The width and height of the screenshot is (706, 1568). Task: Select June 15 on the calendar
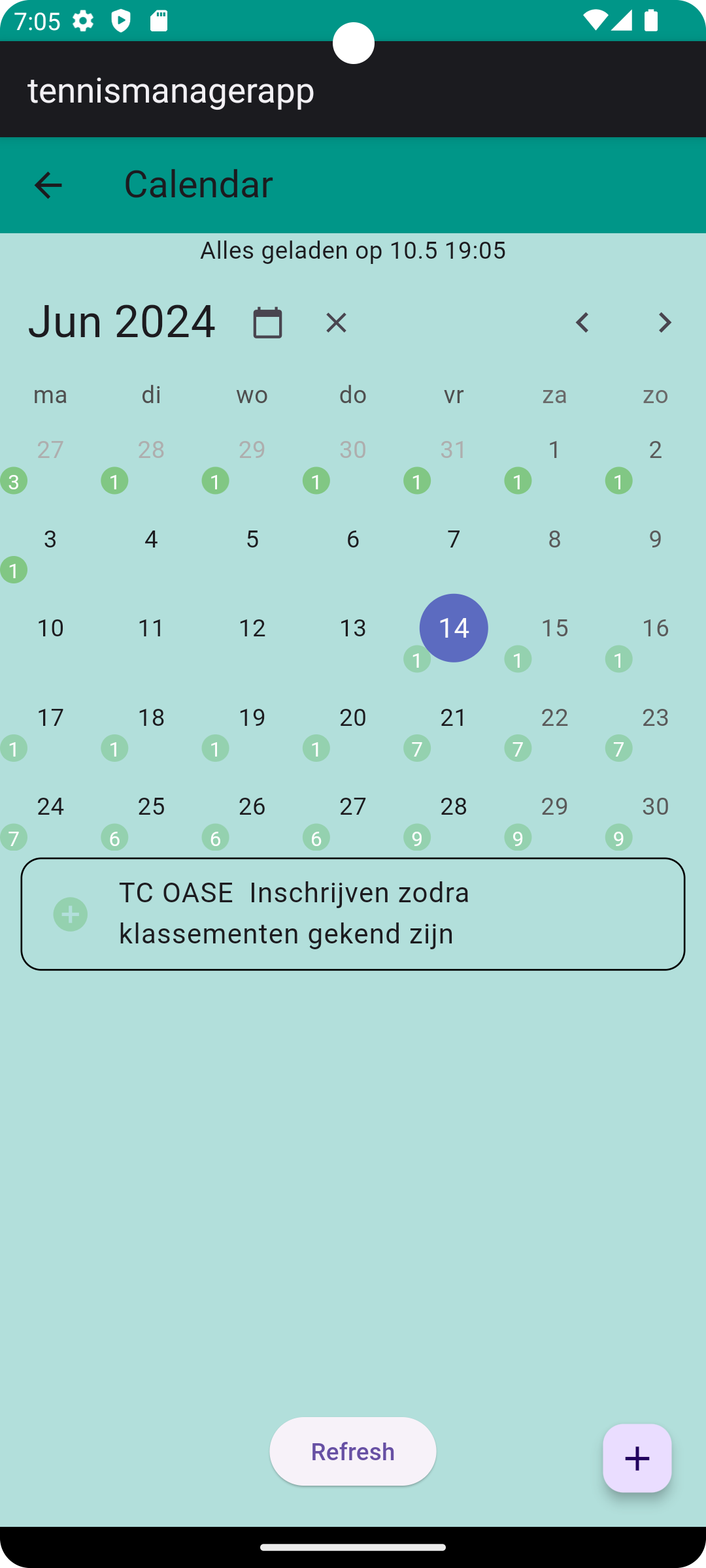coord(554,629)
